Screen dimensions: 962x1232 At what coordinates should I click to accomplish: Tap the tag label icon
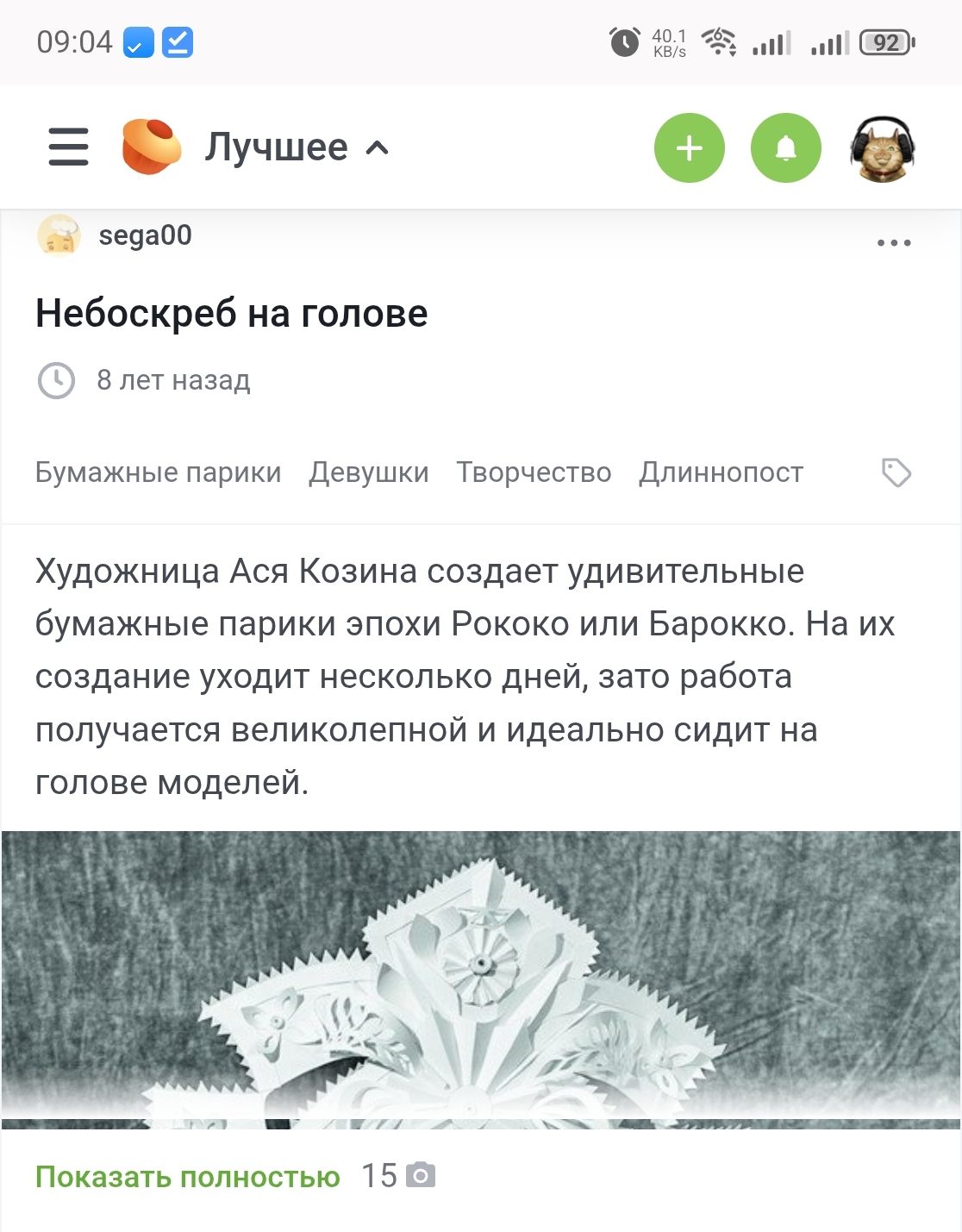[896, 472]
